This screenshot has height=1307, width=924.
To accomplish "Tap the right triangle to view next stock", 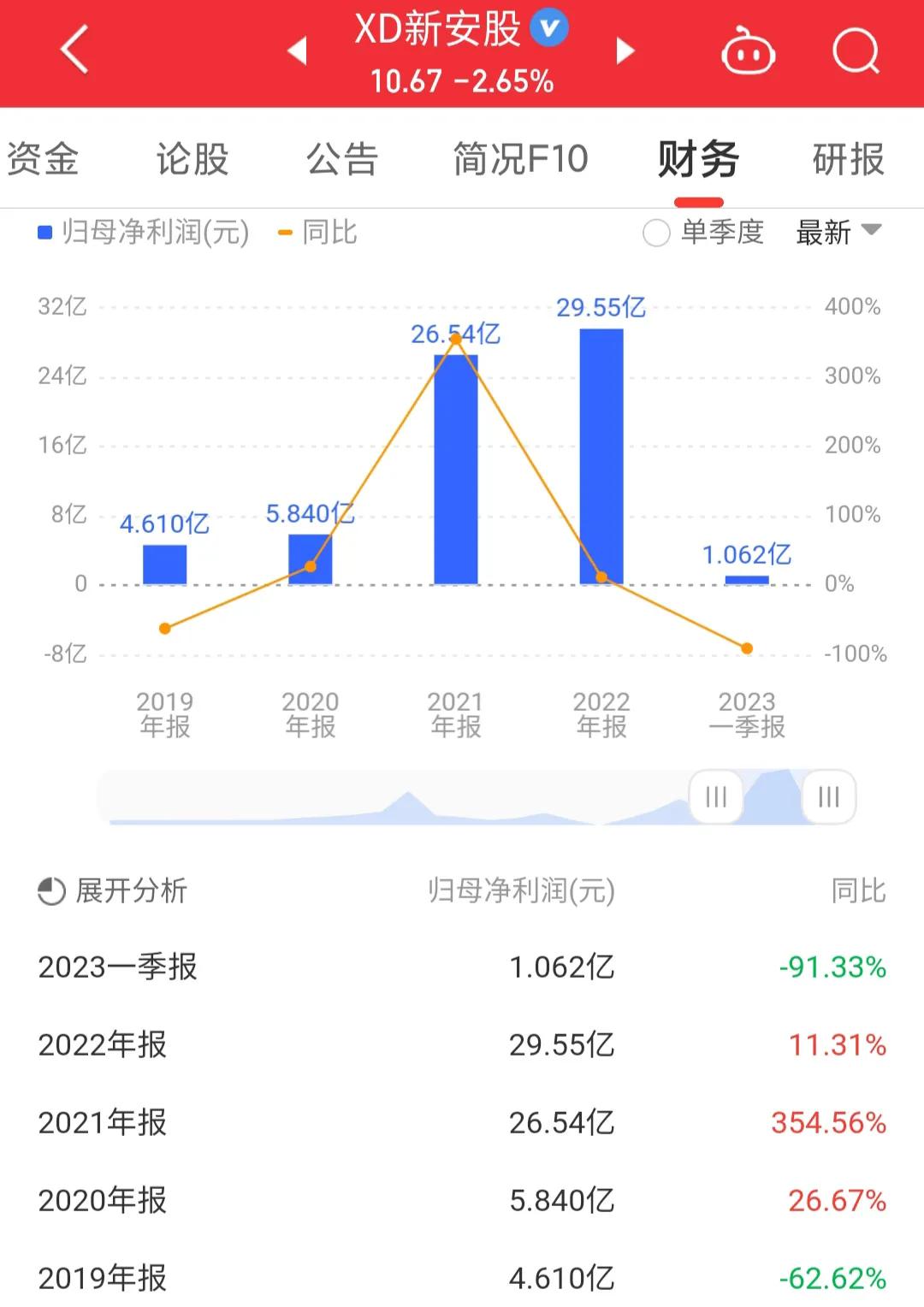I will (x=625, y=51).
